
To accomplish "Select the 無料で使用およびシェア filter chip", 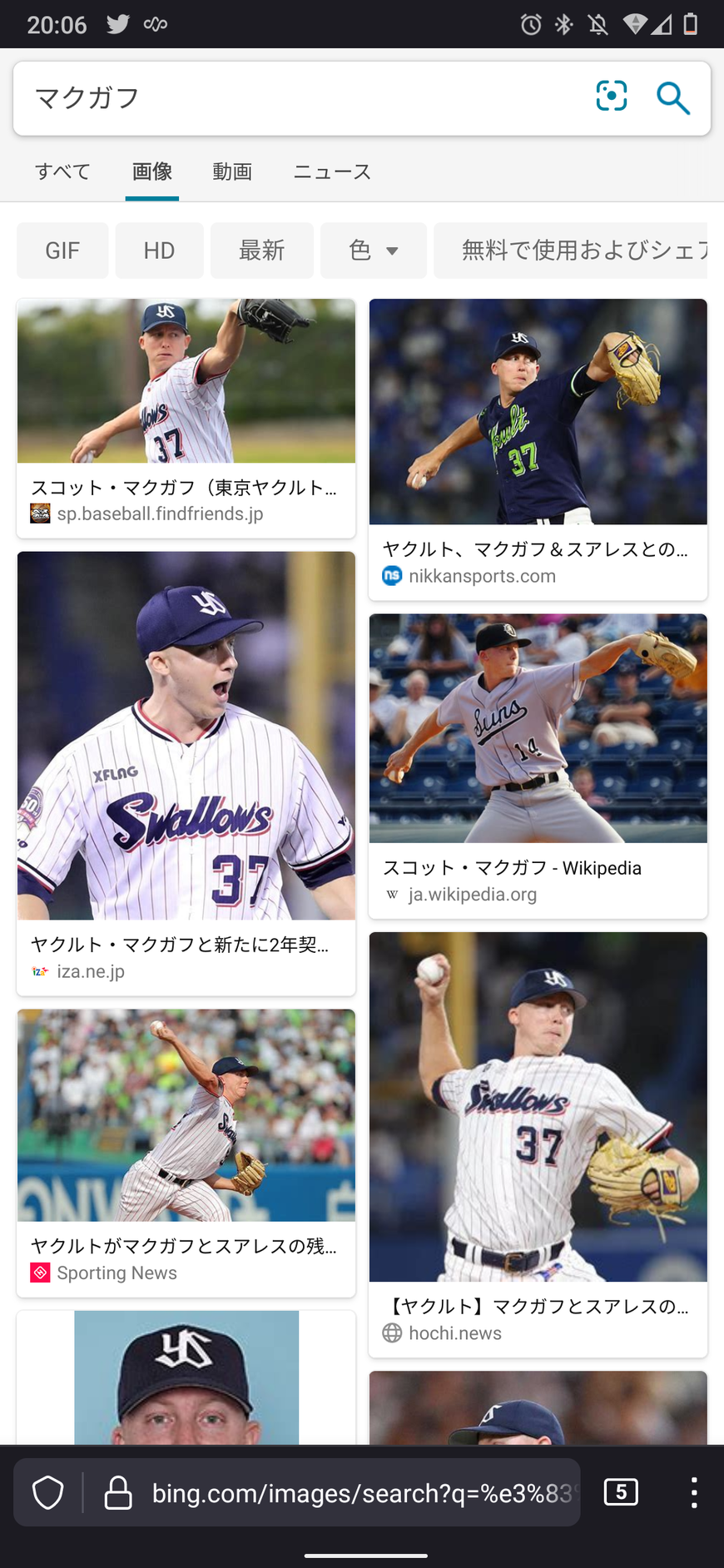I will [574, 251].
